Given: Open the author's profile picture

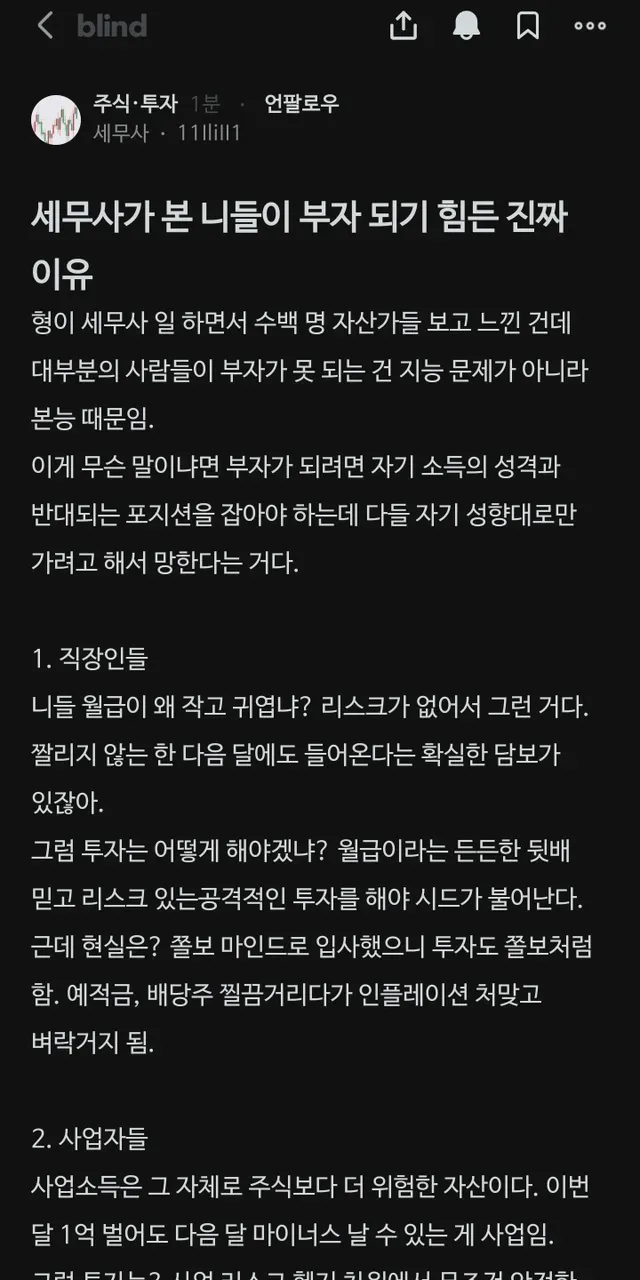Looking at the screenshot, I should click(56, 120).
